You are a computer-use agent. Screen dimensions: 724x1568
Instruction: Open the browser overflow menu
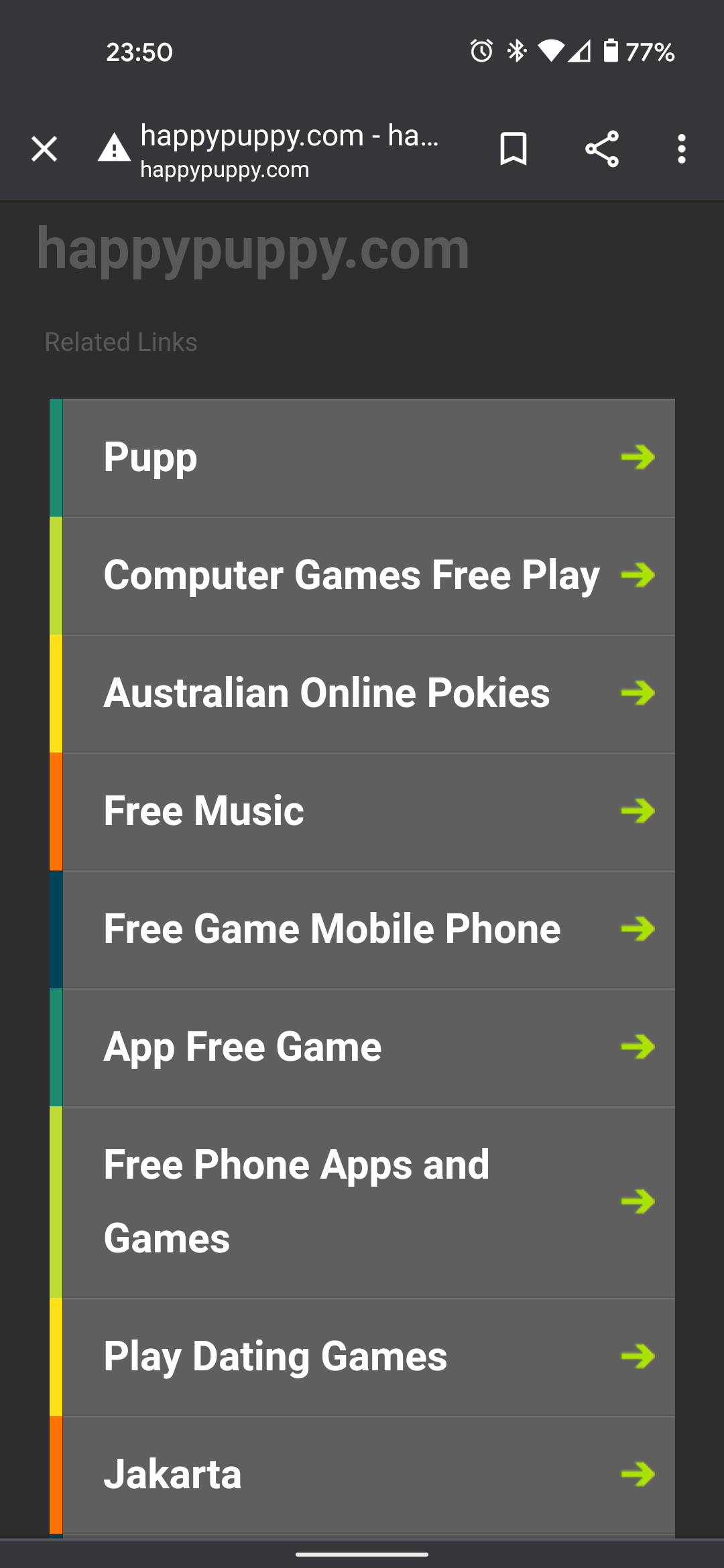click(x=681, y=149)
